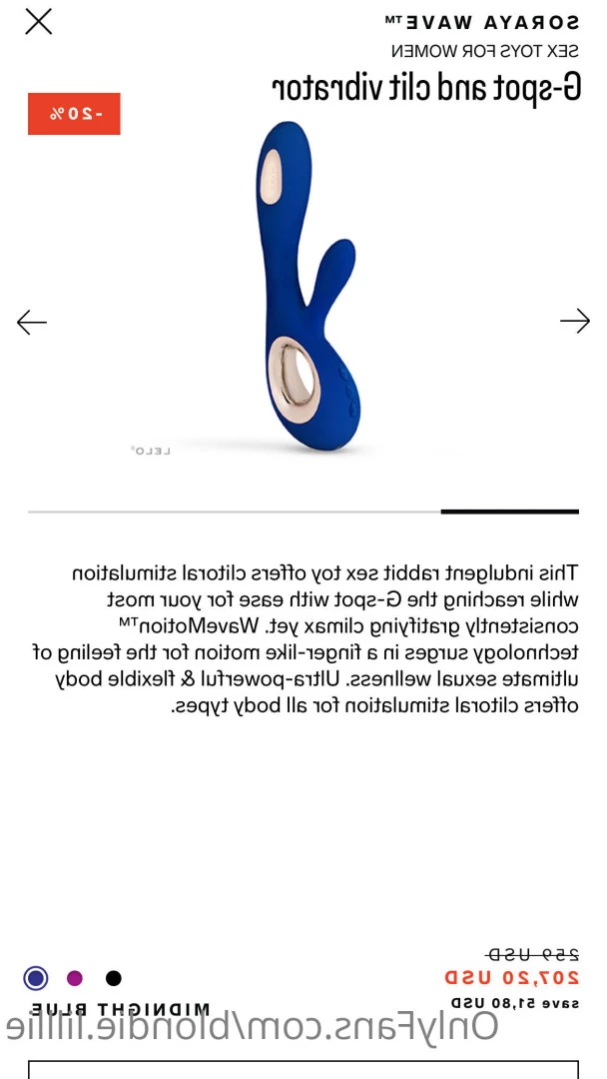Viewport: 607px width, 1079px height.
Task: Select the midnight blue color swatch
Action: coord(36,978)
